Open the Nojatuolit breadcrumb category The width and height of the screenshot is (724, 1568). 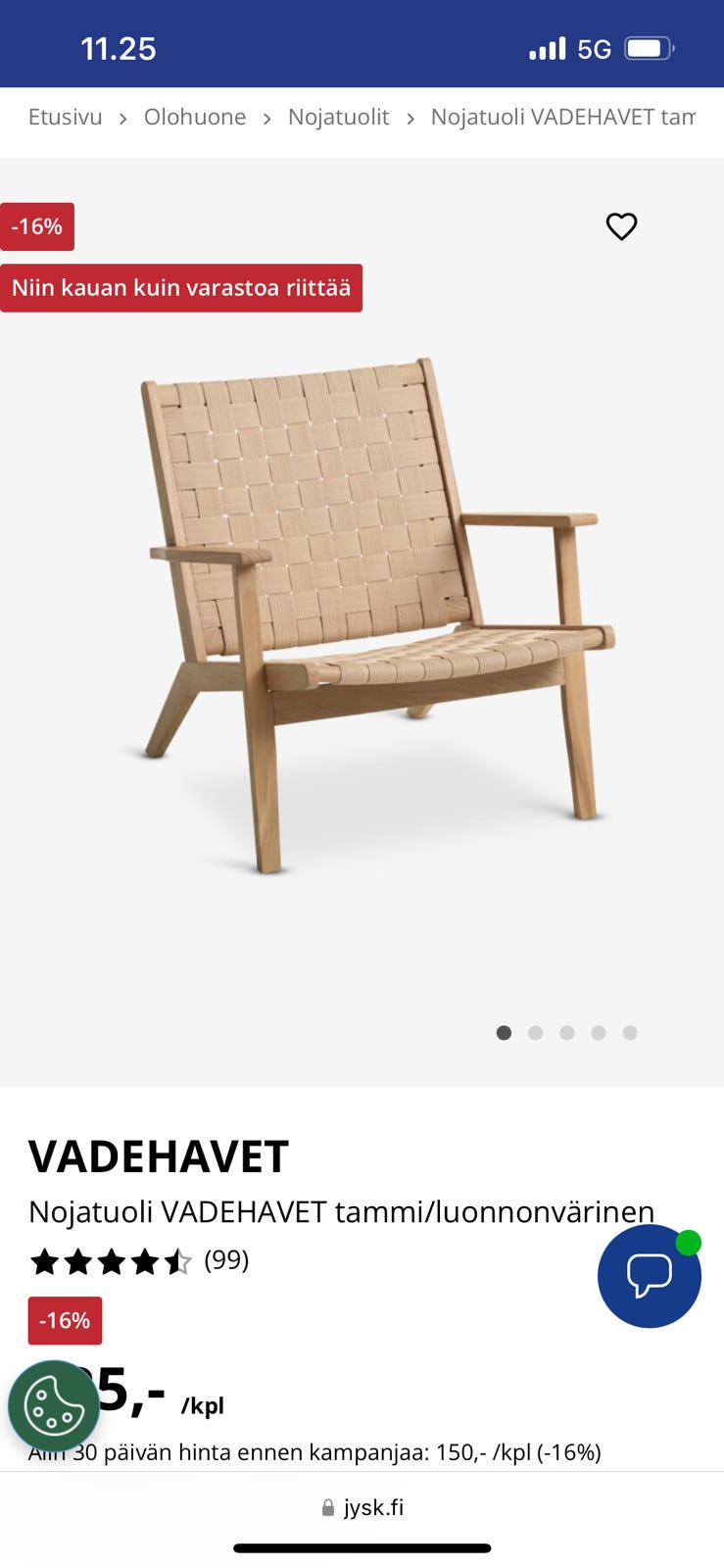click(338, 118)
